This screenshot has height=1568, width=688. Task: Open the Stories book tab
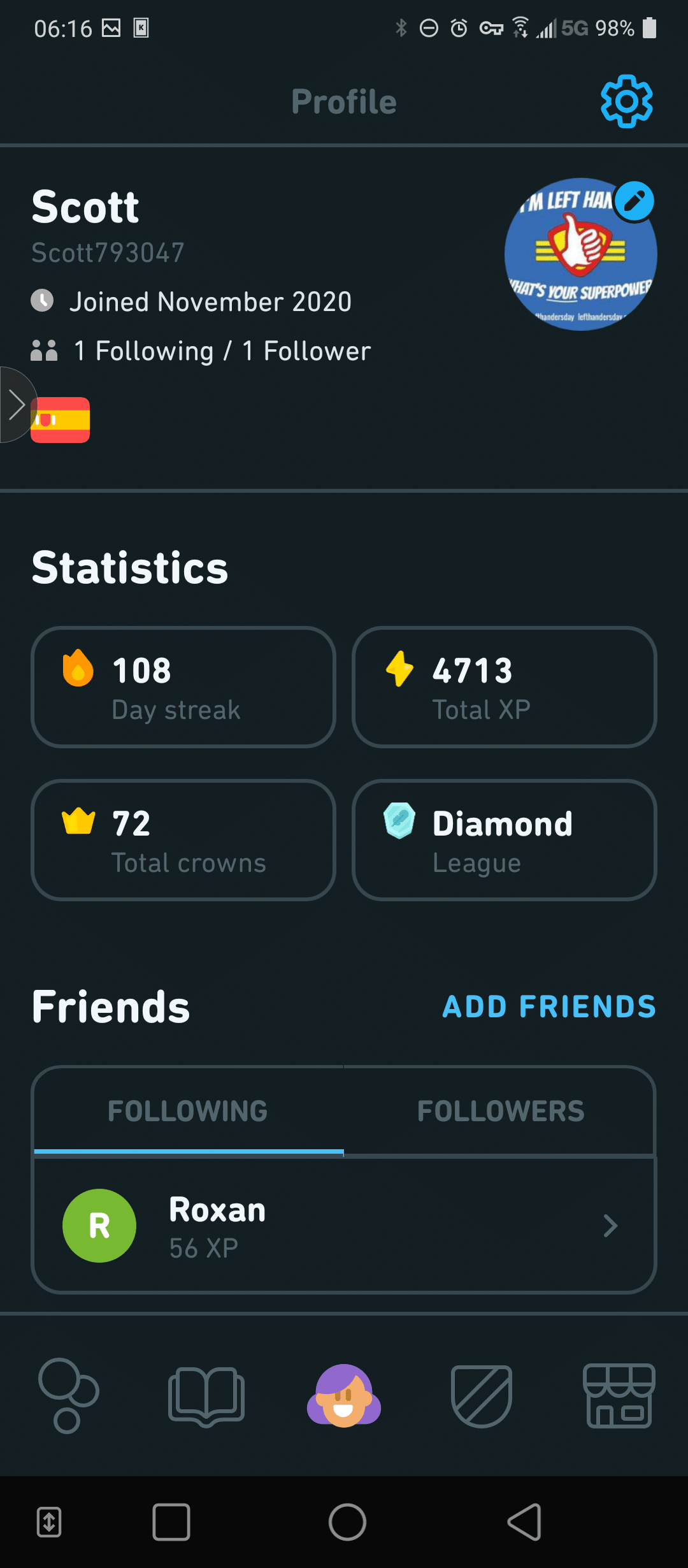[206, 1396]
